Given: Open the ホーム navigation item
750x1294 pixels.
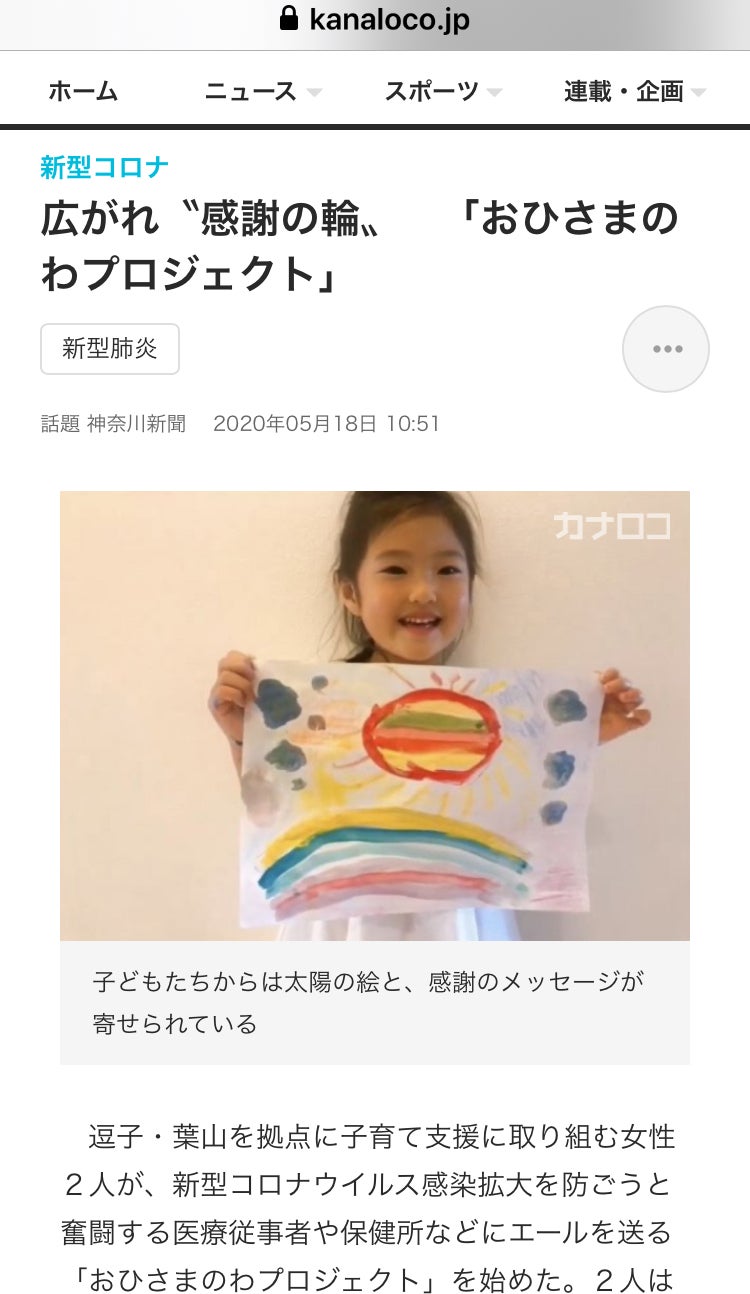Looking at the screenshot, I should tap(83, 91).
